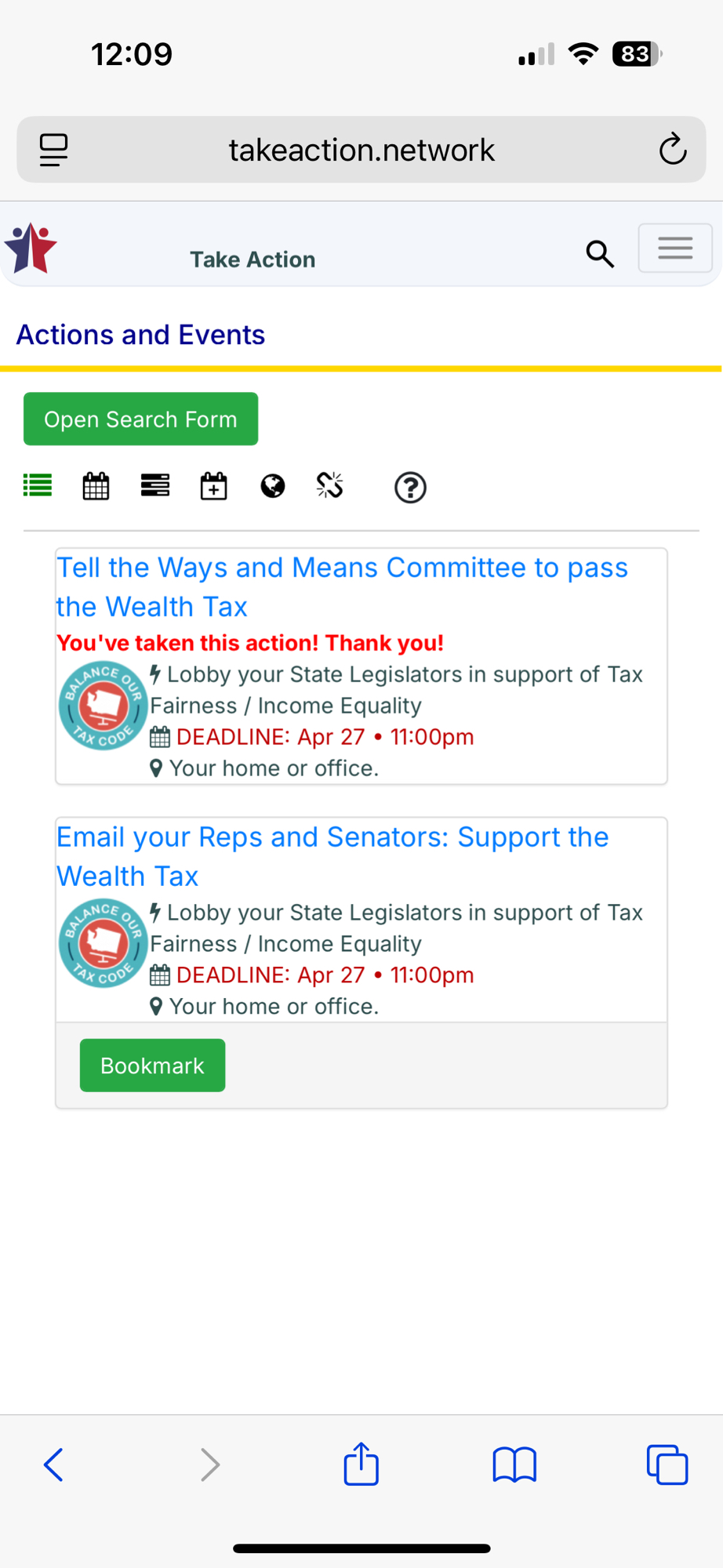Tap Open Search Form button
Viewport: 723px width, 1568px height.
[x=140, y=419]
